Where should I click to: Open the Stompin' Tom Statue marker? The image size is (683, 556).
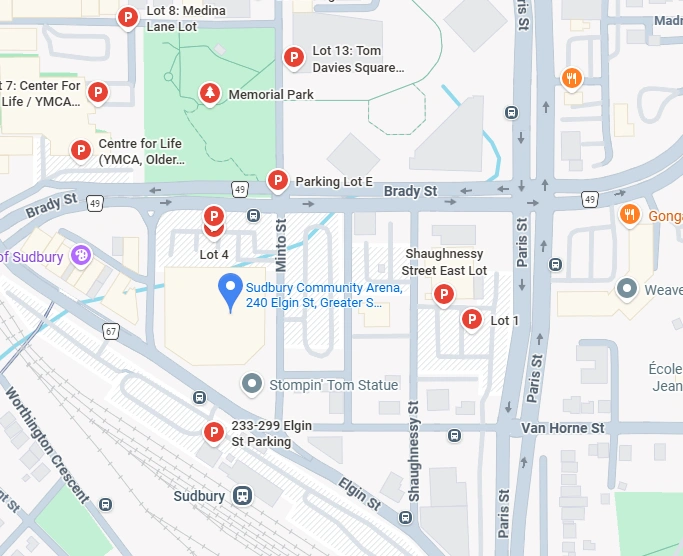pos(253,384)
